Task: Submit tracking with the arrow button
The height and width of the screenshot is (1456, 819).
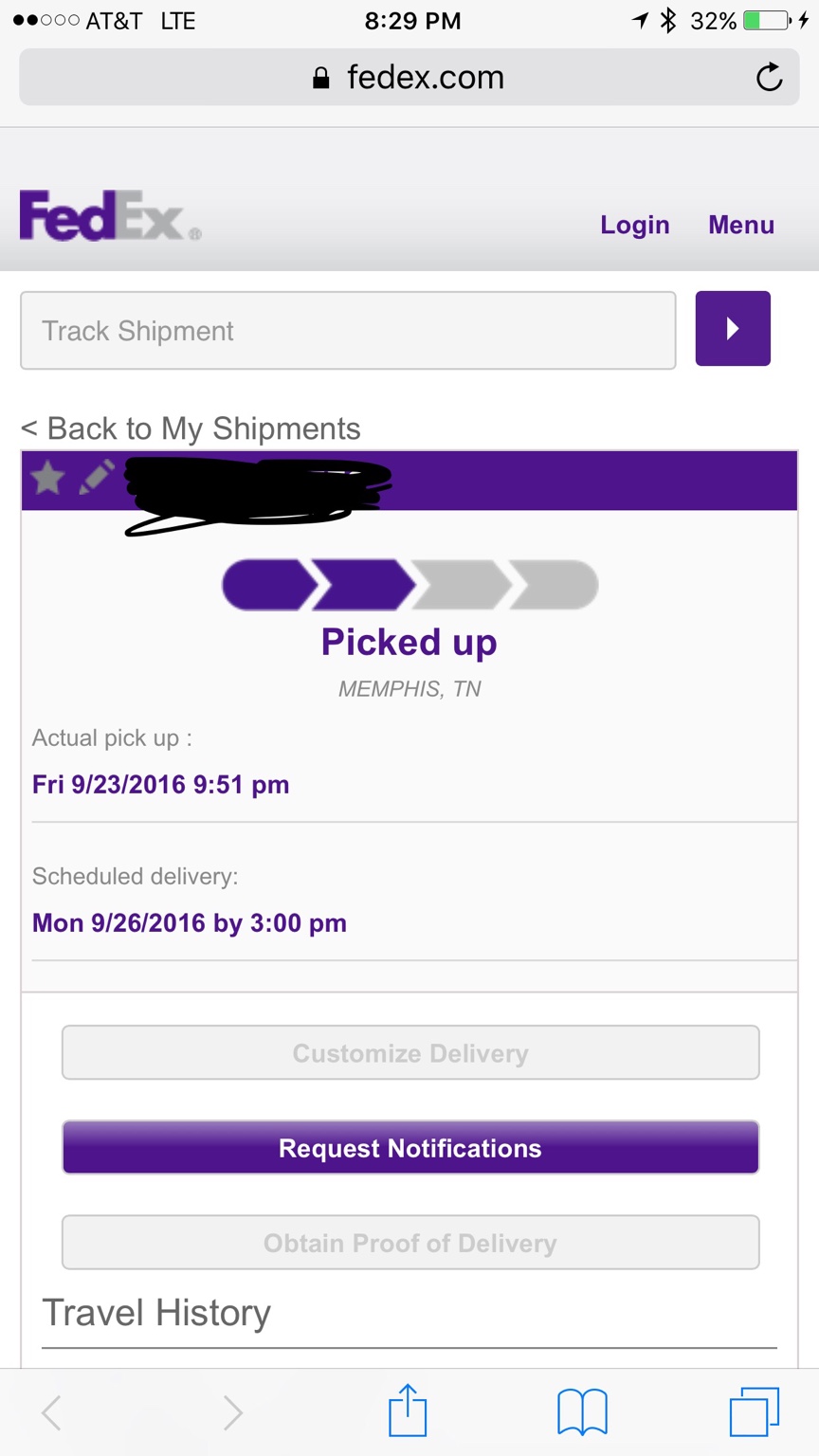Action: tap(733, 328)
